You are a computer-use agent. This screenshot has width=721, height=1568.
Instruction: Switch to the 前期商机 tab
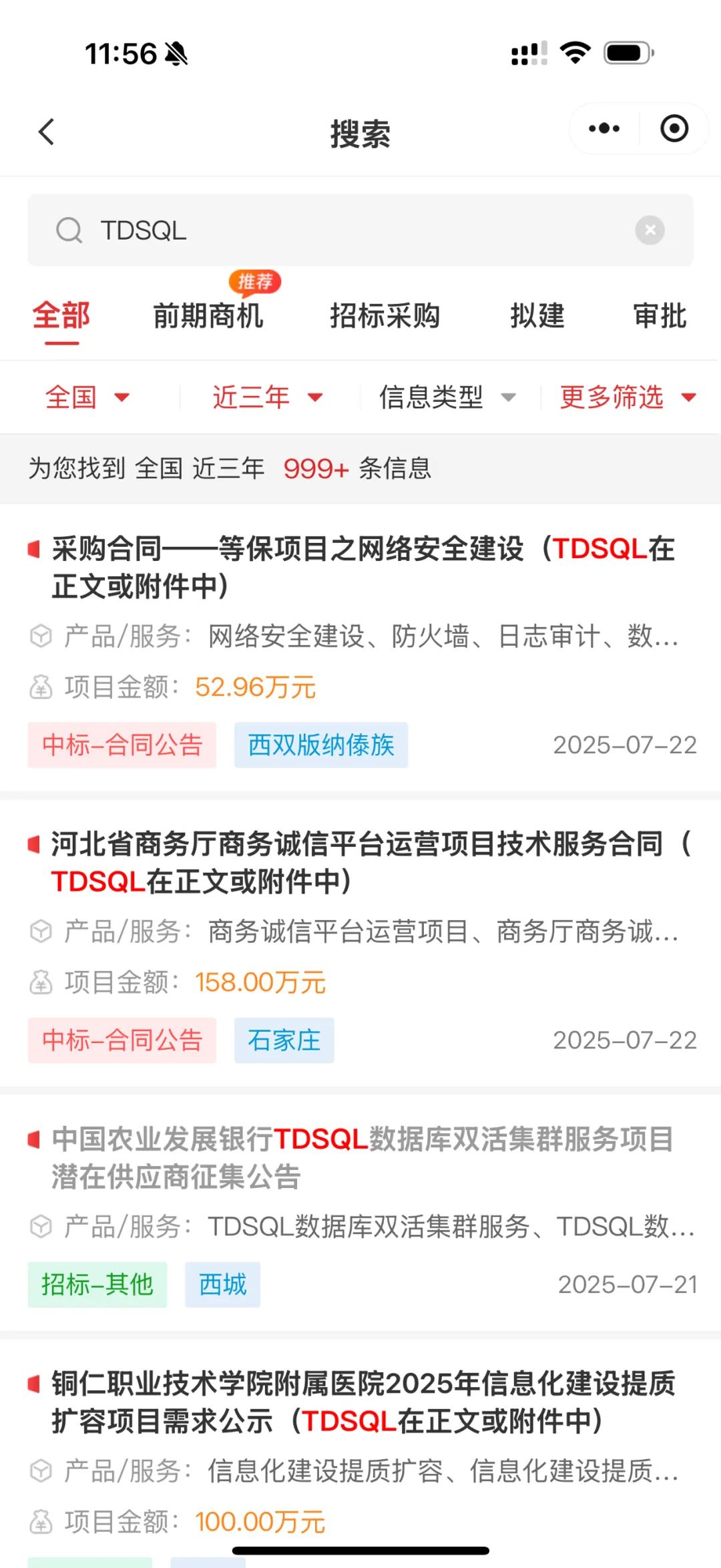pyautogui.click(x=208, y=316)
